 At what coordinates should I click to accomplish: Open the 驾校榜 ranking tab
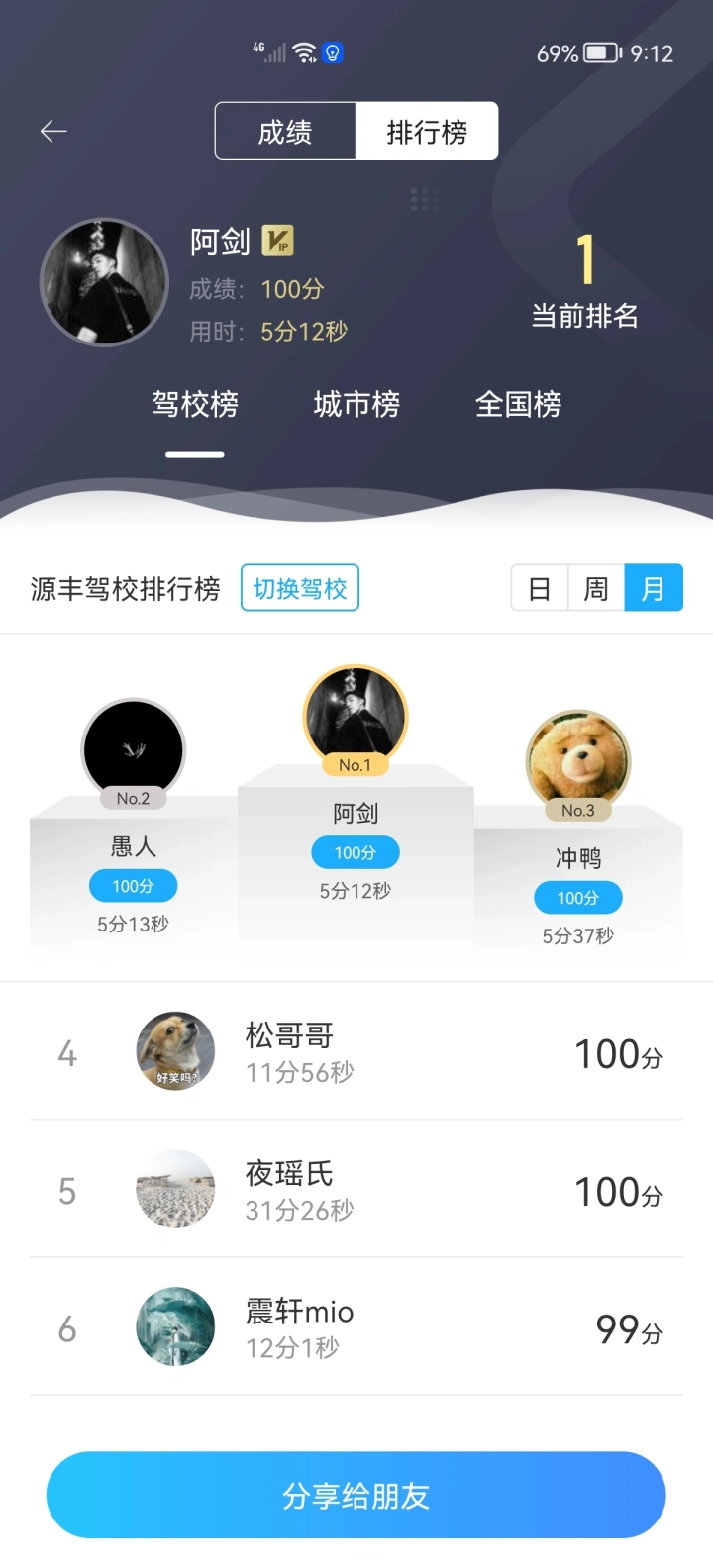195,405
